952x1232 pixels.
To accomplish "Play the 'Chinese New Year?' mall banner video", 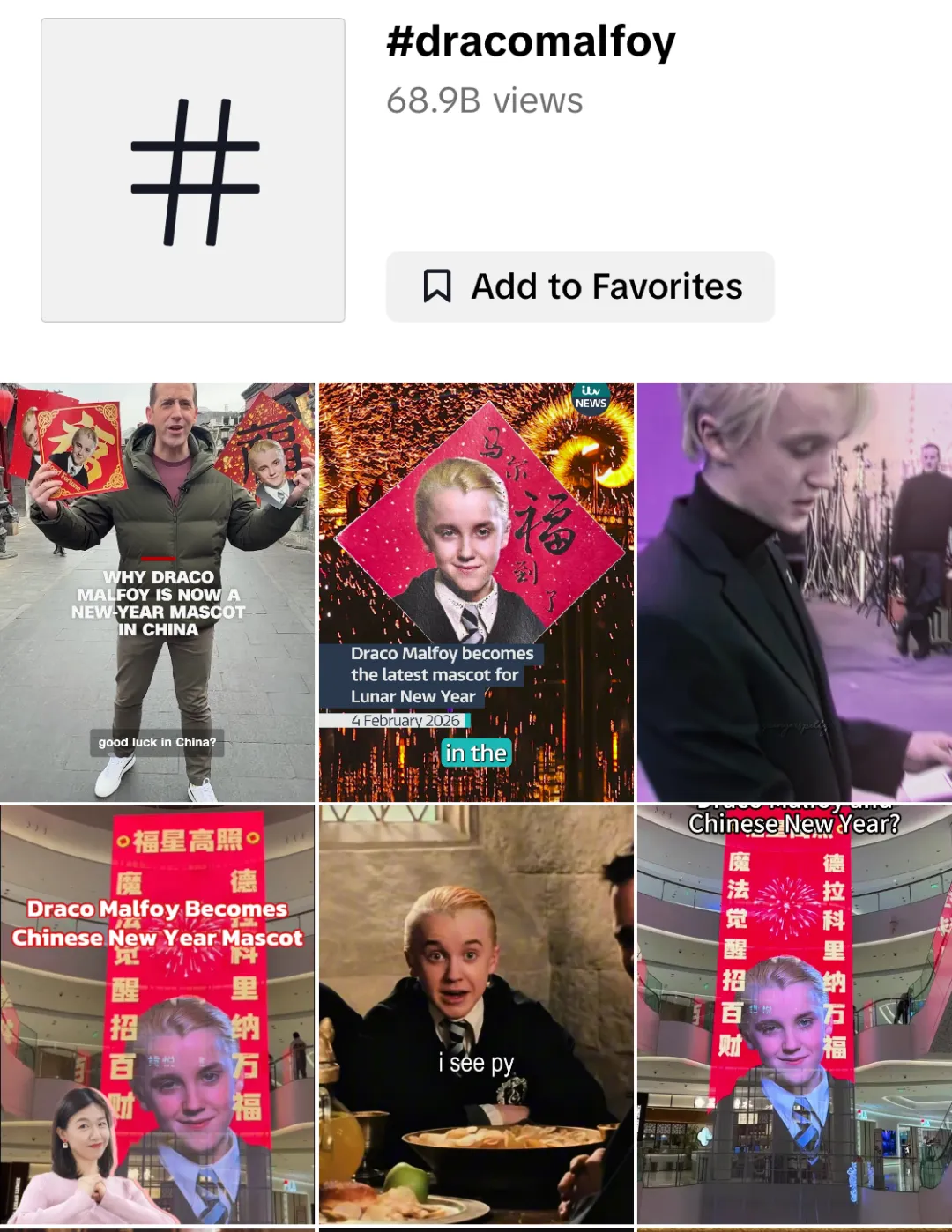I will click(794, 1013).
